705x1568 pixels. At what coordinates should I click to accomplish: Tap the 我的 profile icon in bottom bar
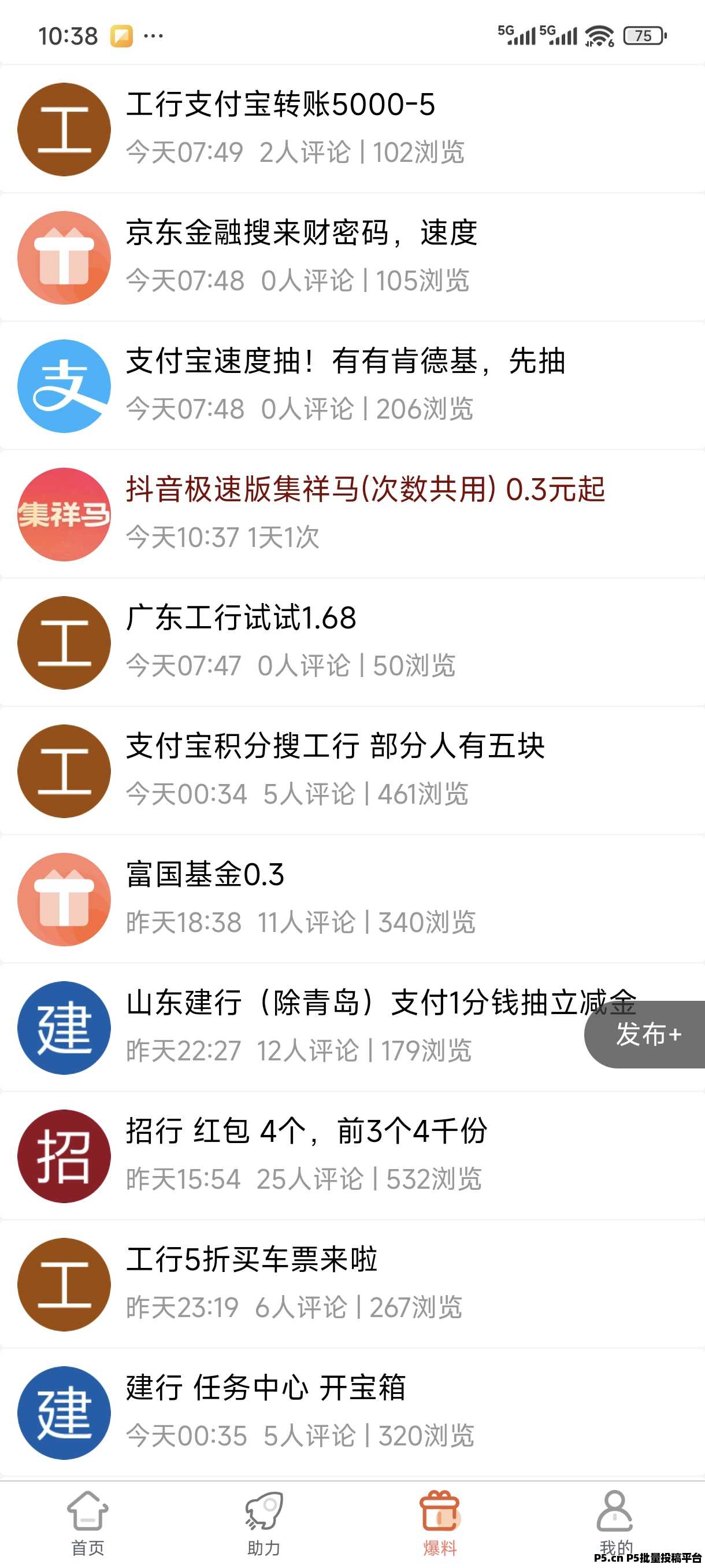[614, 1511]
